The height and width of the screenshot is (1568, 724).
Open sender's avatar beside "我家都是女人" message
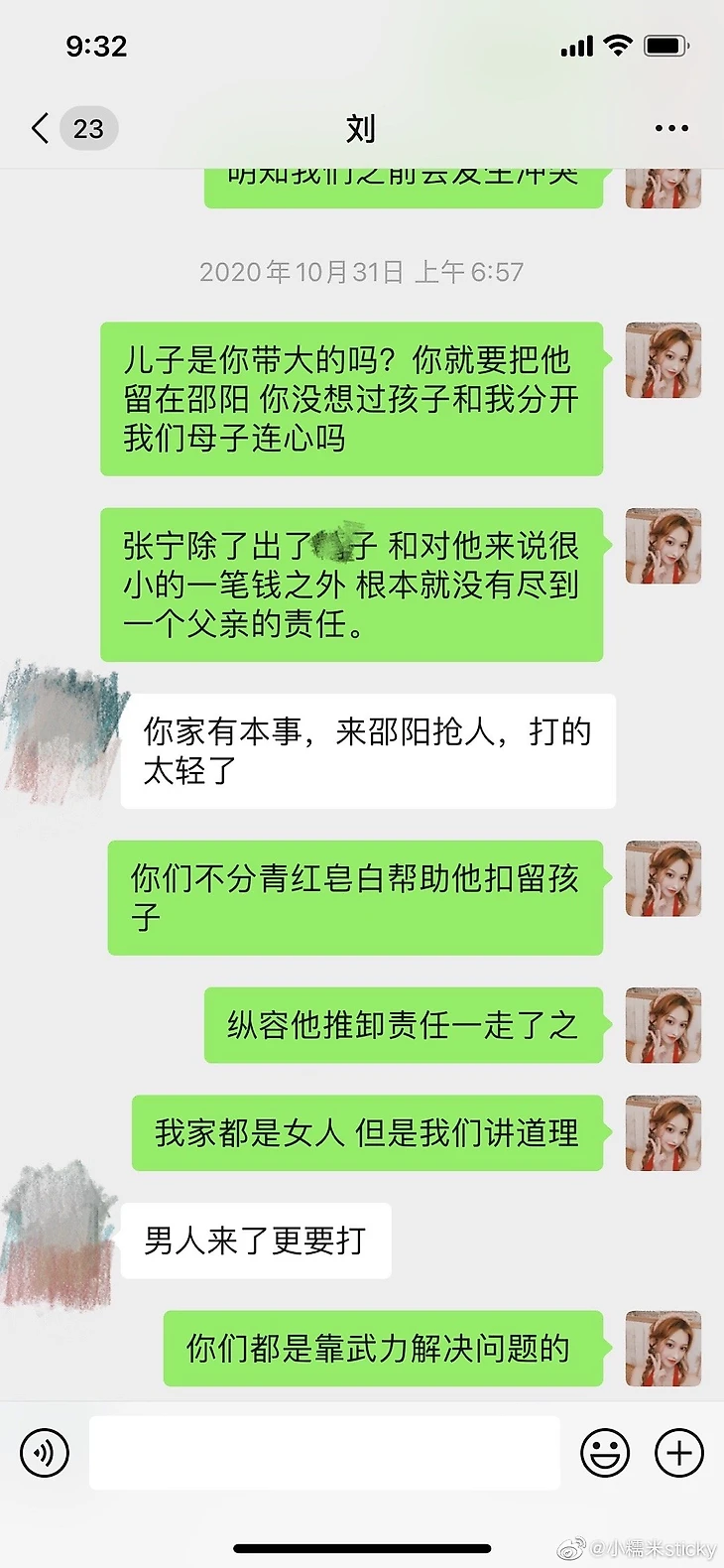pos(664,1132)
